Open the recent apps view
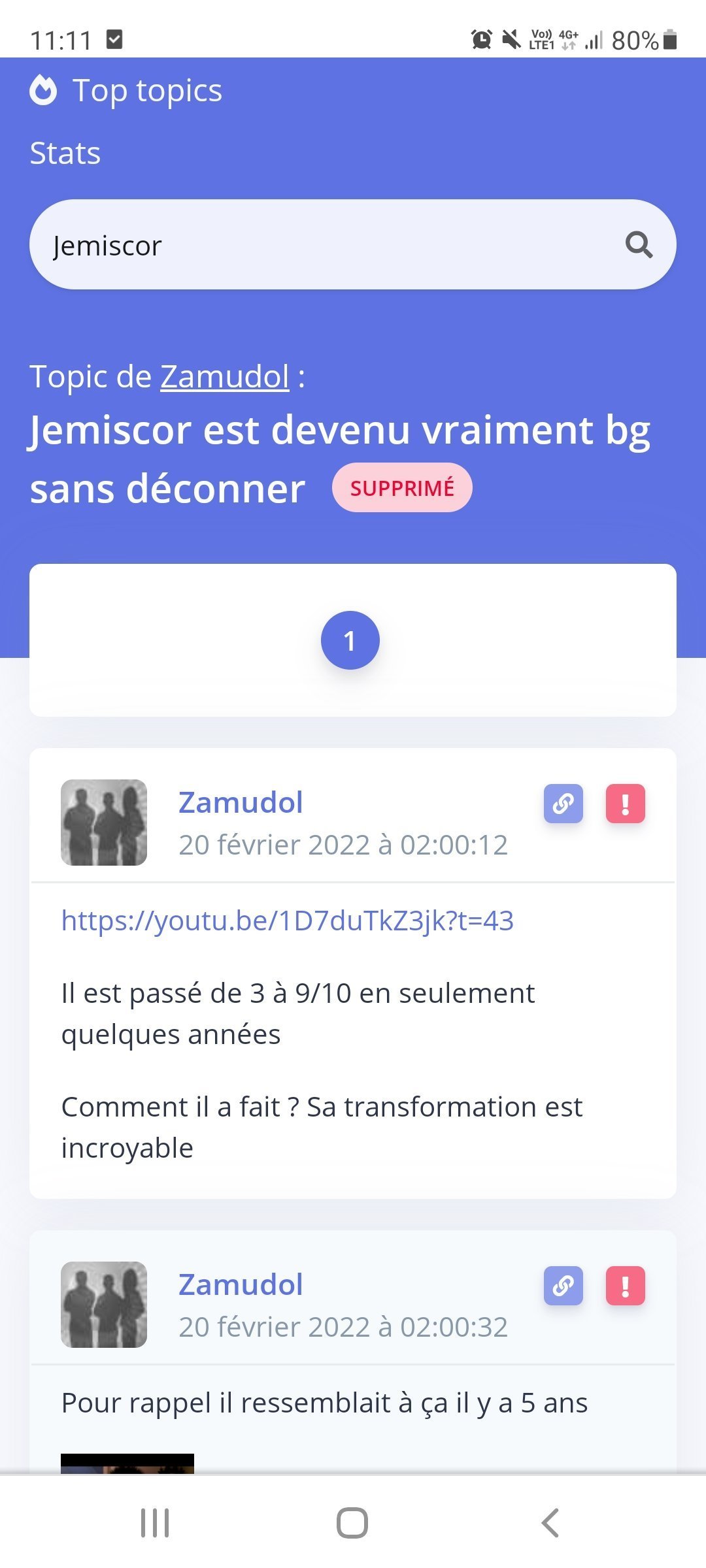706x1568 pixels. click(x=156, y=1523)
